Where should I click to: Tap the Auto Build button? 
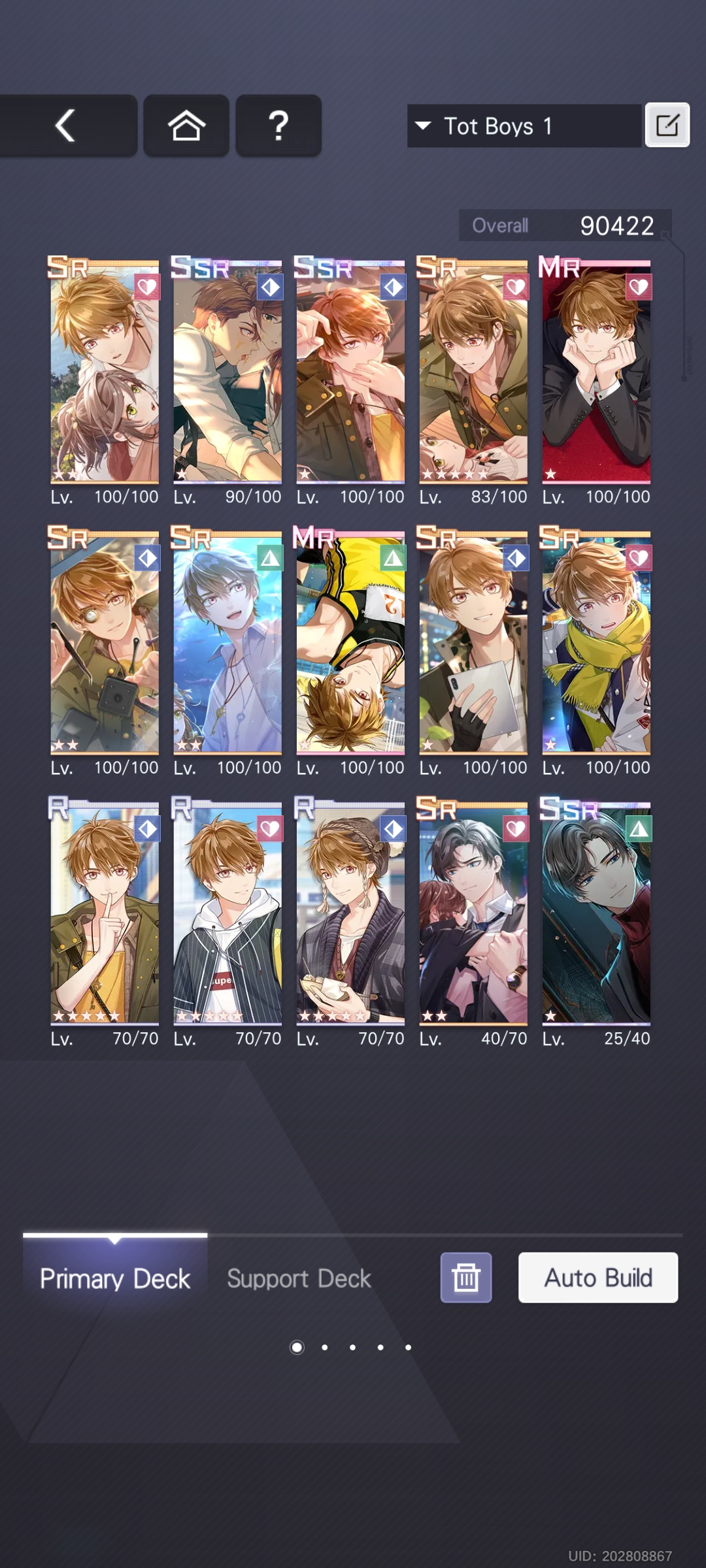[597, 1277]
